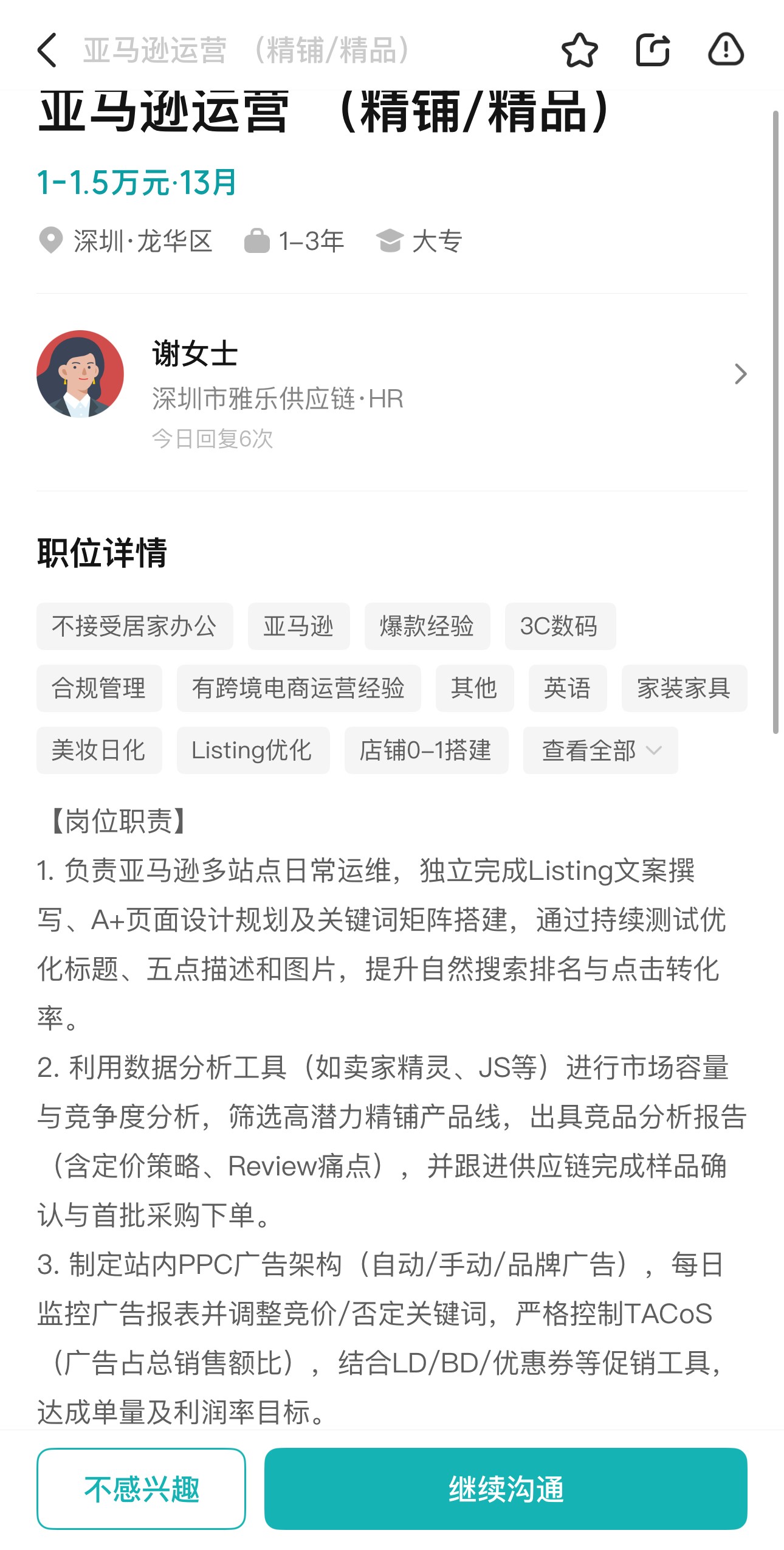The height and width of the screenshot is (1550, 784).
Task: Select the 3C数码 tag
Action: point(560,626)
